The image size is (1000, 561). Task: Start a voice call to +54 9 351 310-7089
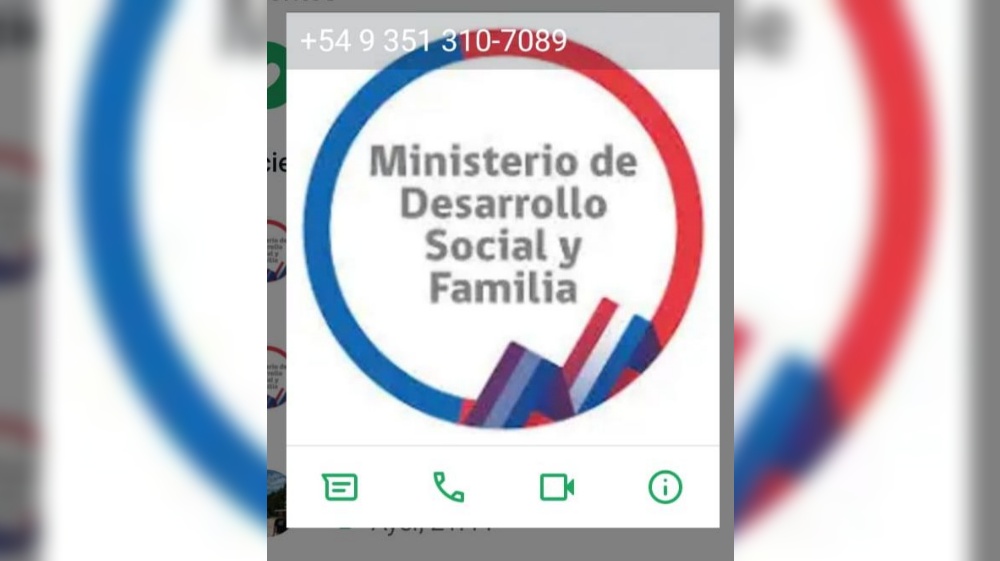(x=448, y=487)
